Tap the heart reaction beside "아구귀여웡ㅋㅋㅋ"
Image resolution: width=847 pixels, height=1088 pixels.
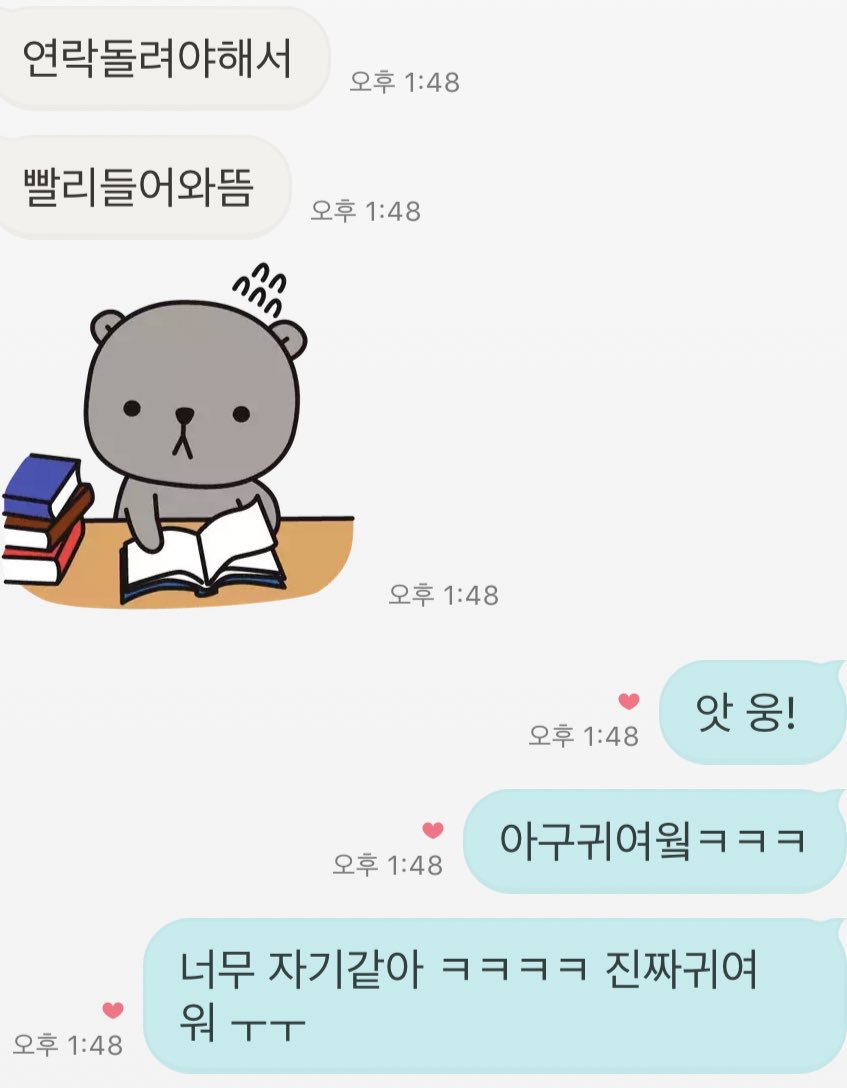432,830
